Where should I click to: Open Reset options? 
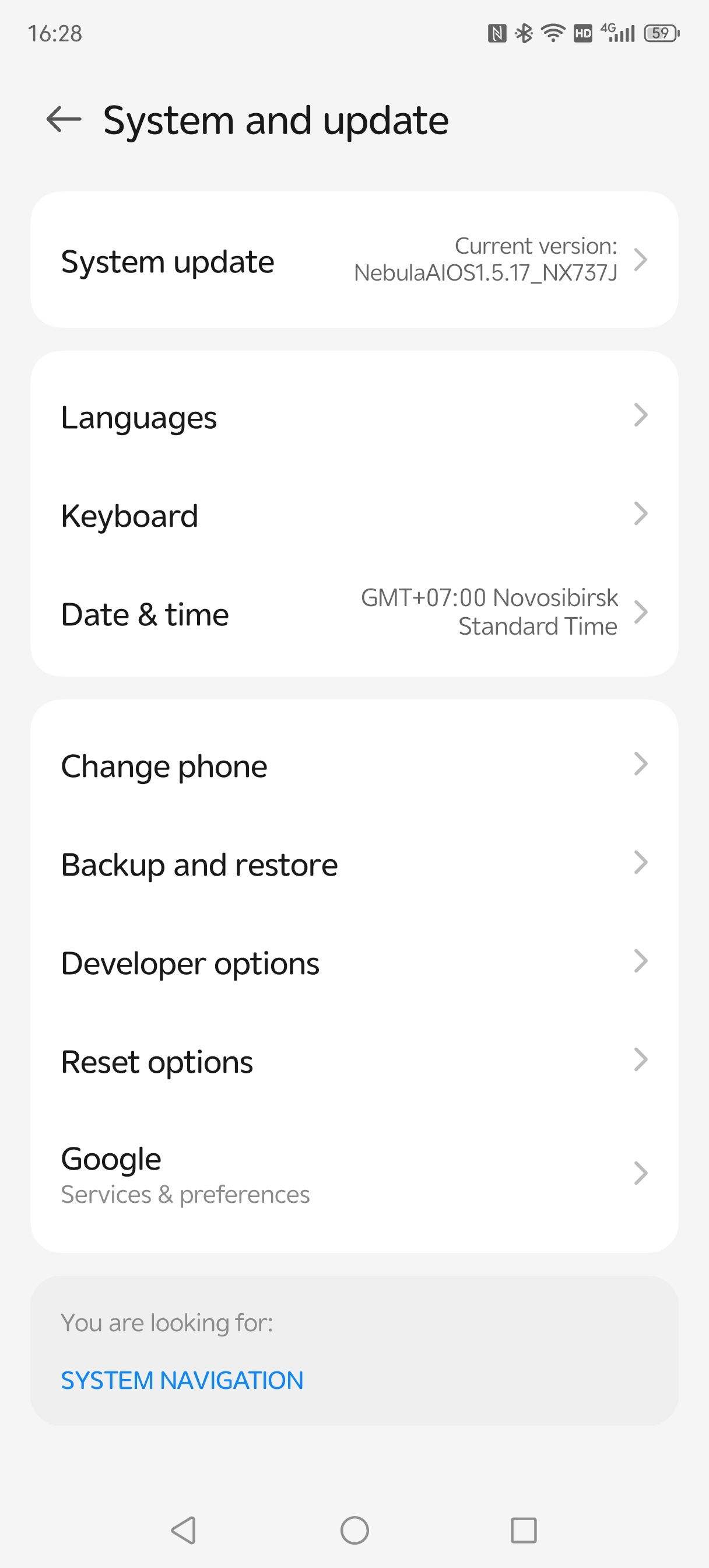point(354,1062)
